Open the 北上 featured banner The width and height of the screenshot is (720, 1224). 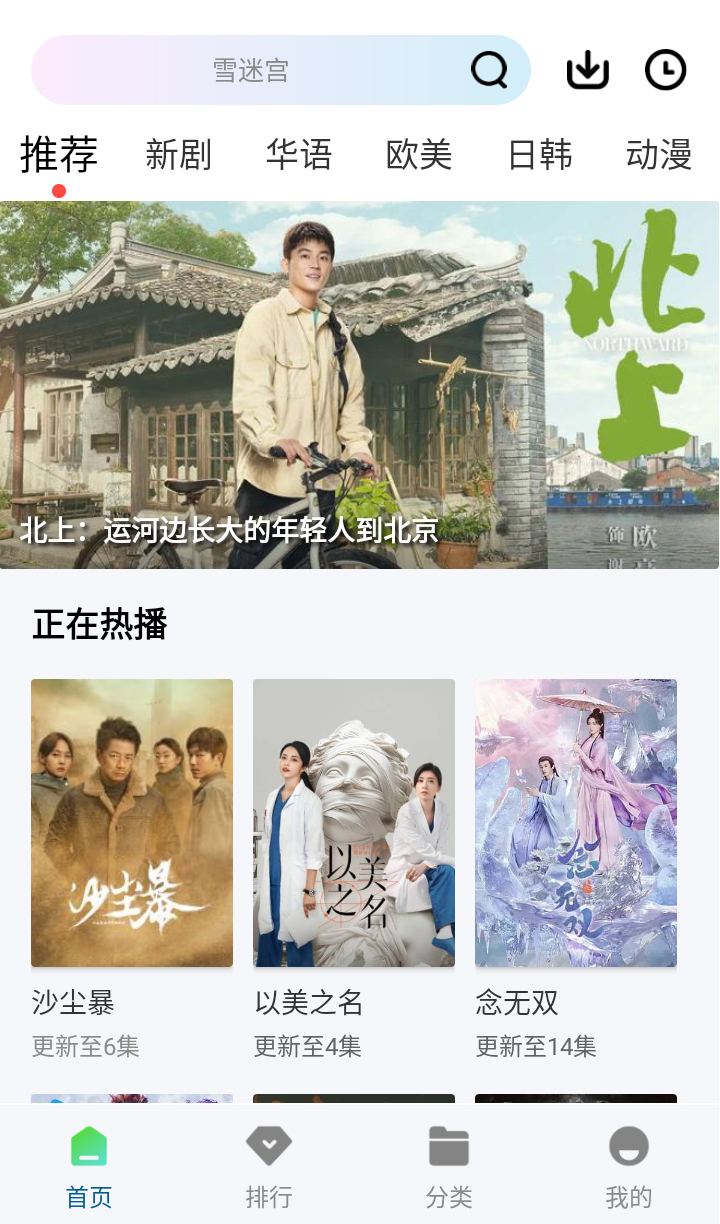360,383
